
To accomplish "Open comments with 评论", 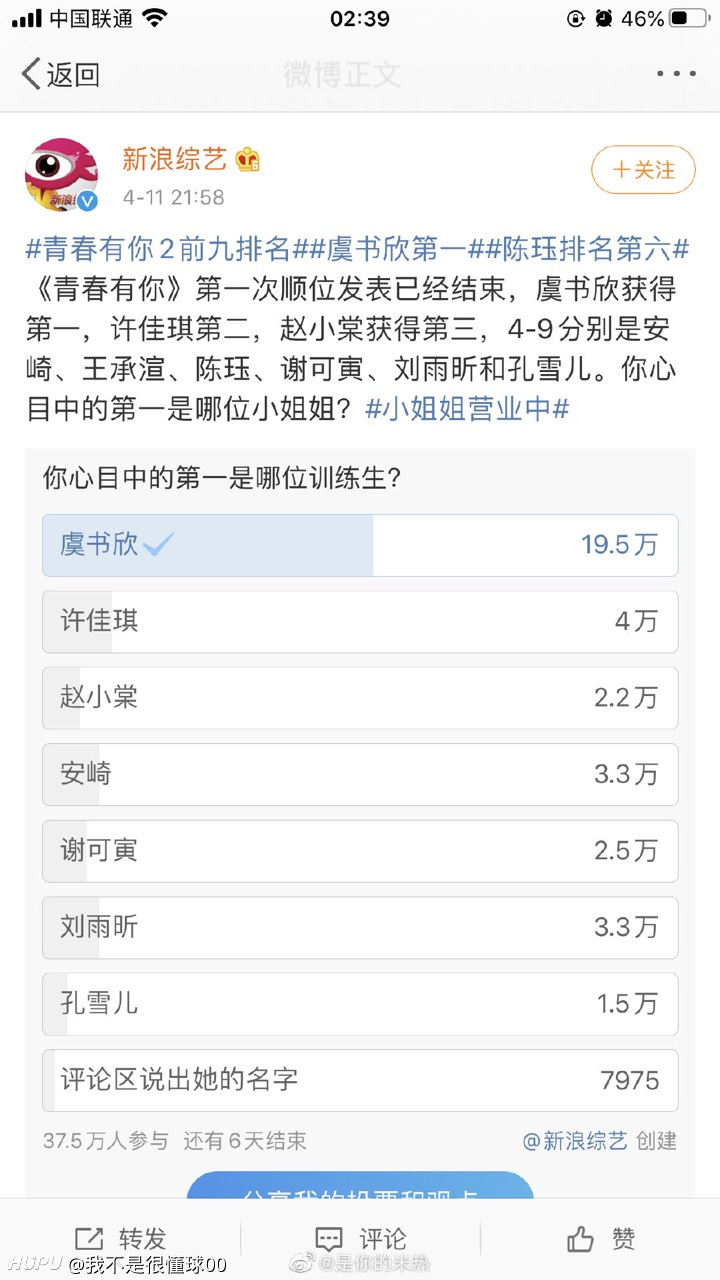I will (360, 1239).
